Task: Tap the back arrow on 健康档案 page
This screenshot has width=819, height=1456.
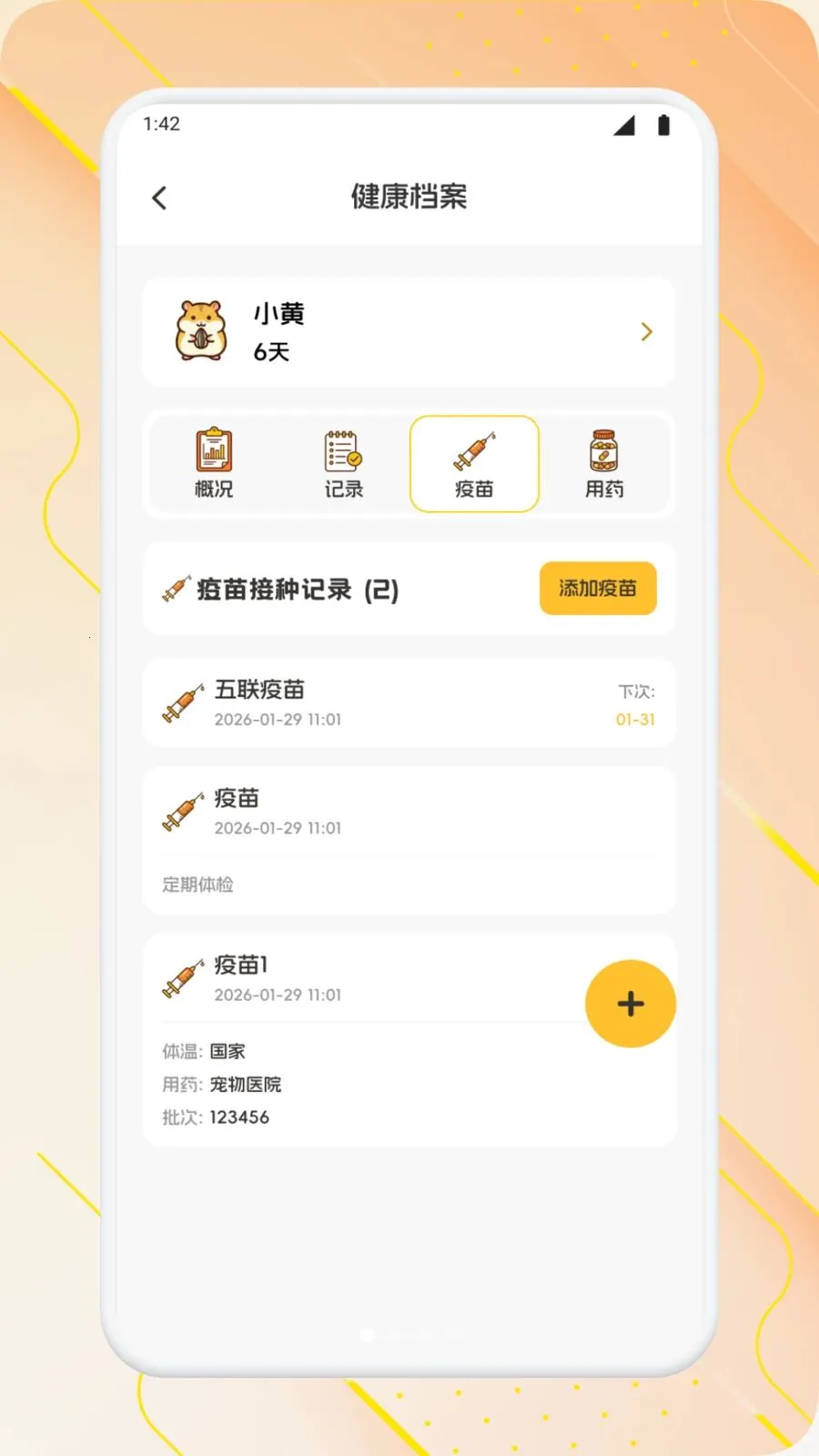Action: (159, 197)
